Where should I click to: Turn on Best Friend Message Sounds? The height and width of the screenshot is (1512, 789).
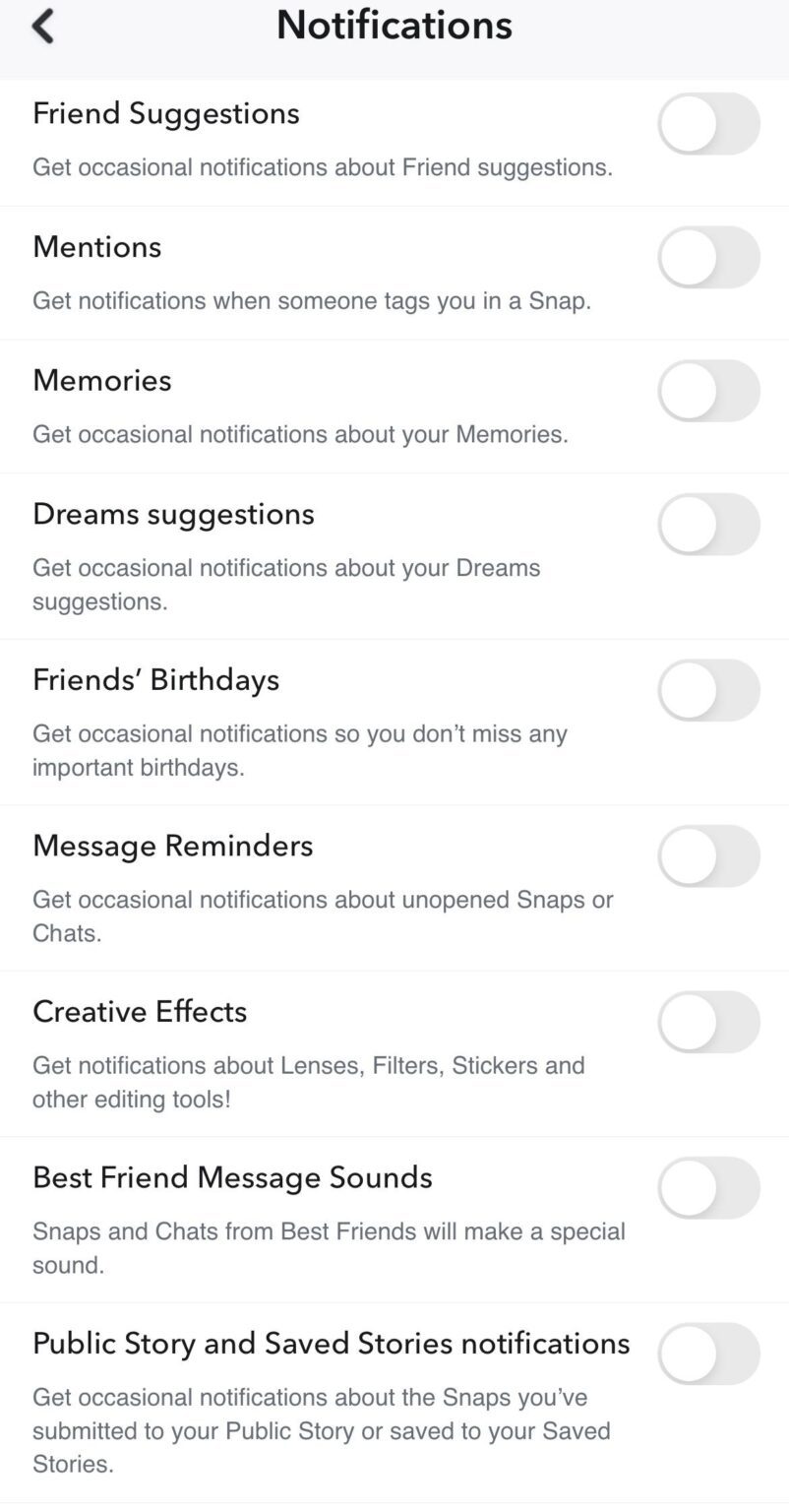[x=708, y=1188]
